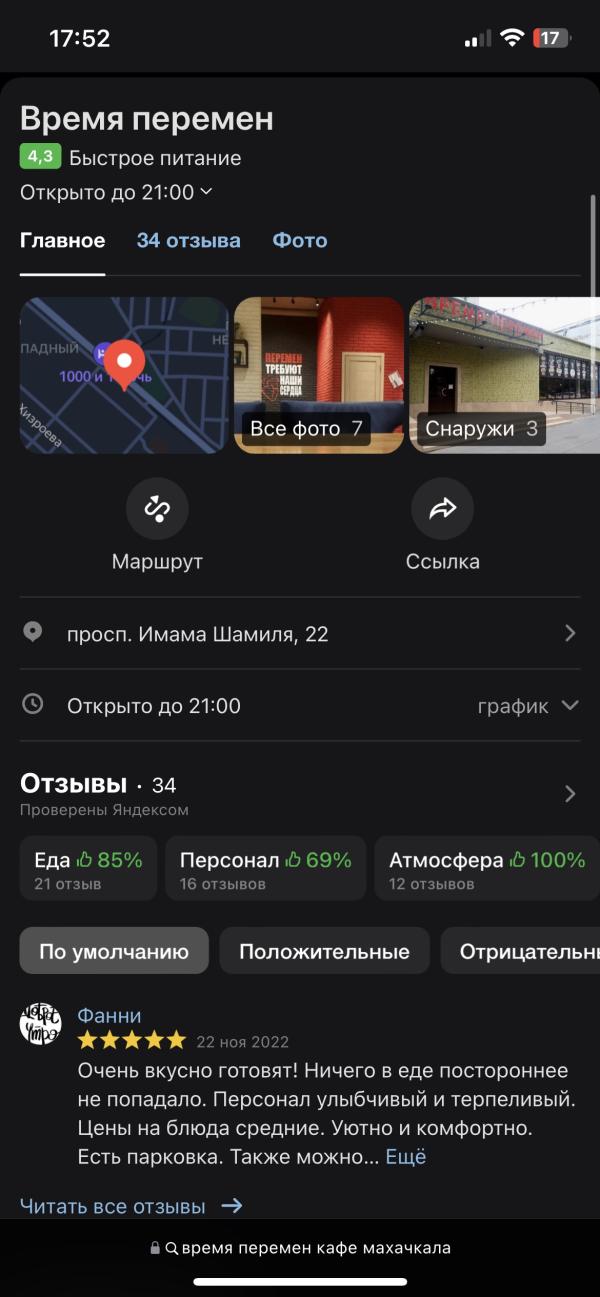
Task: Select the По умолчанию sorting chip
Action: (114, 951)
